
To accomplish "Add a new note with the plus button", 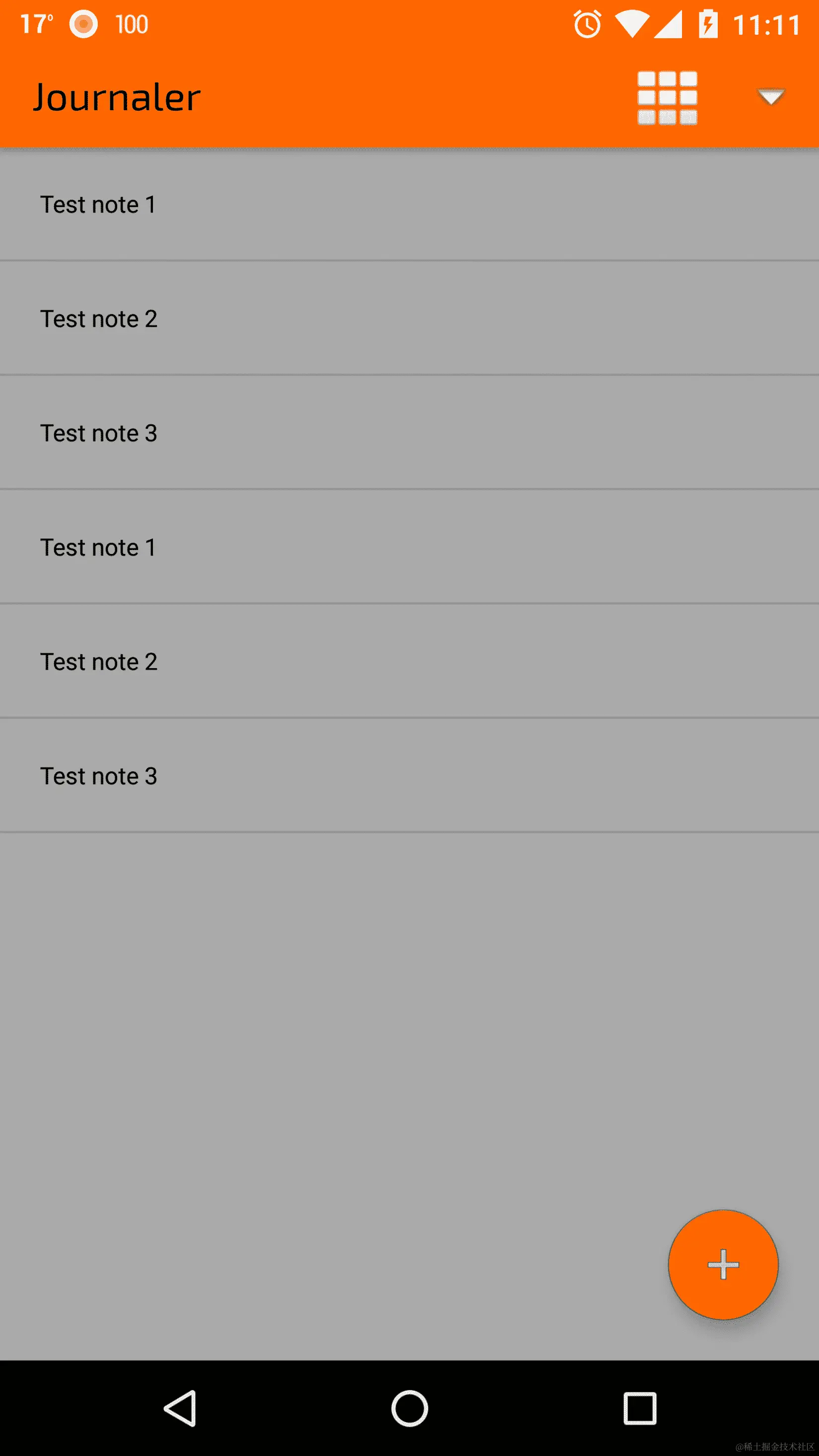I will pyautogui.click(x=723, y=1264).
